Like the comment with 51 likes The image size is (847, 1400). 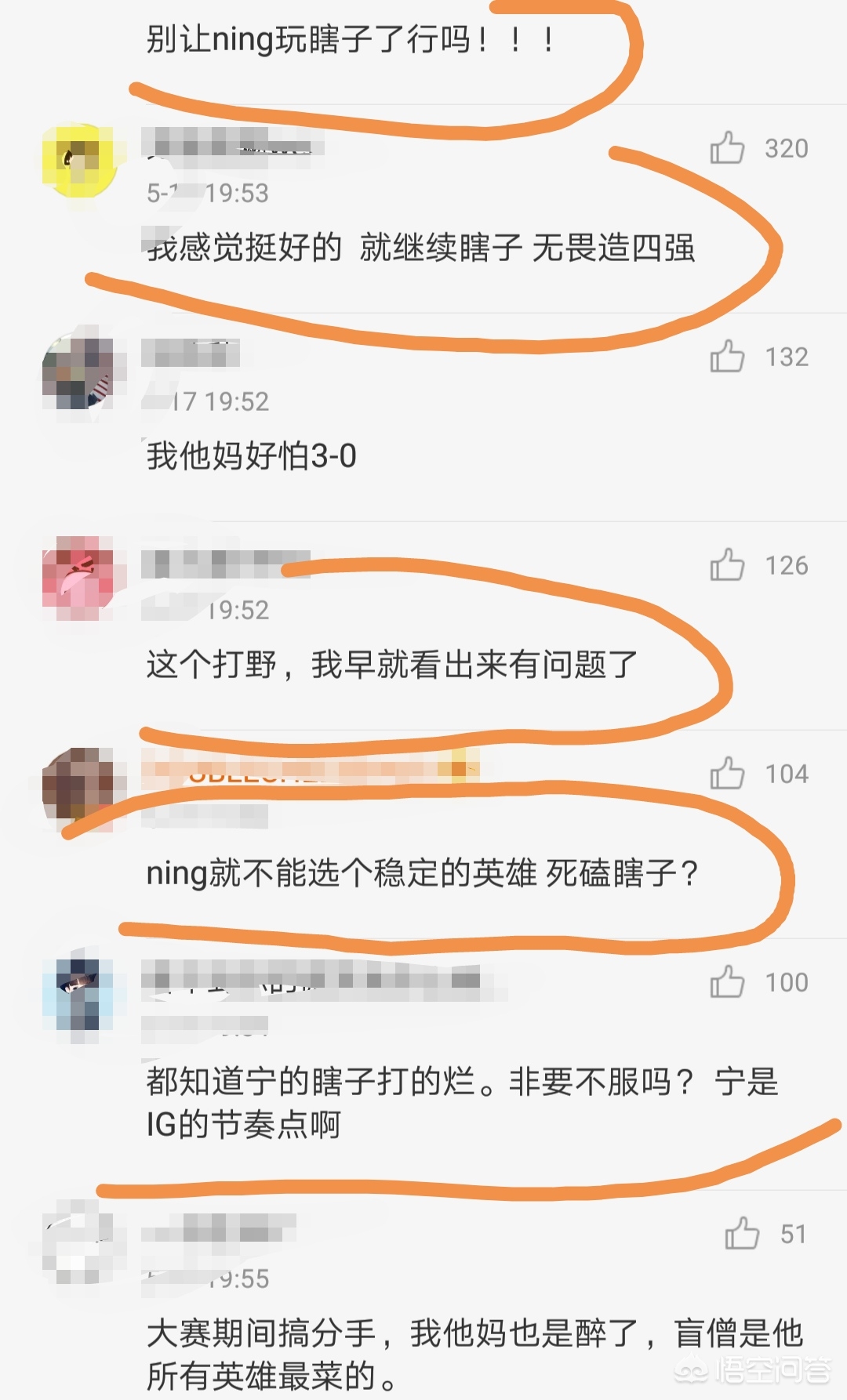tap(741, 1233)
